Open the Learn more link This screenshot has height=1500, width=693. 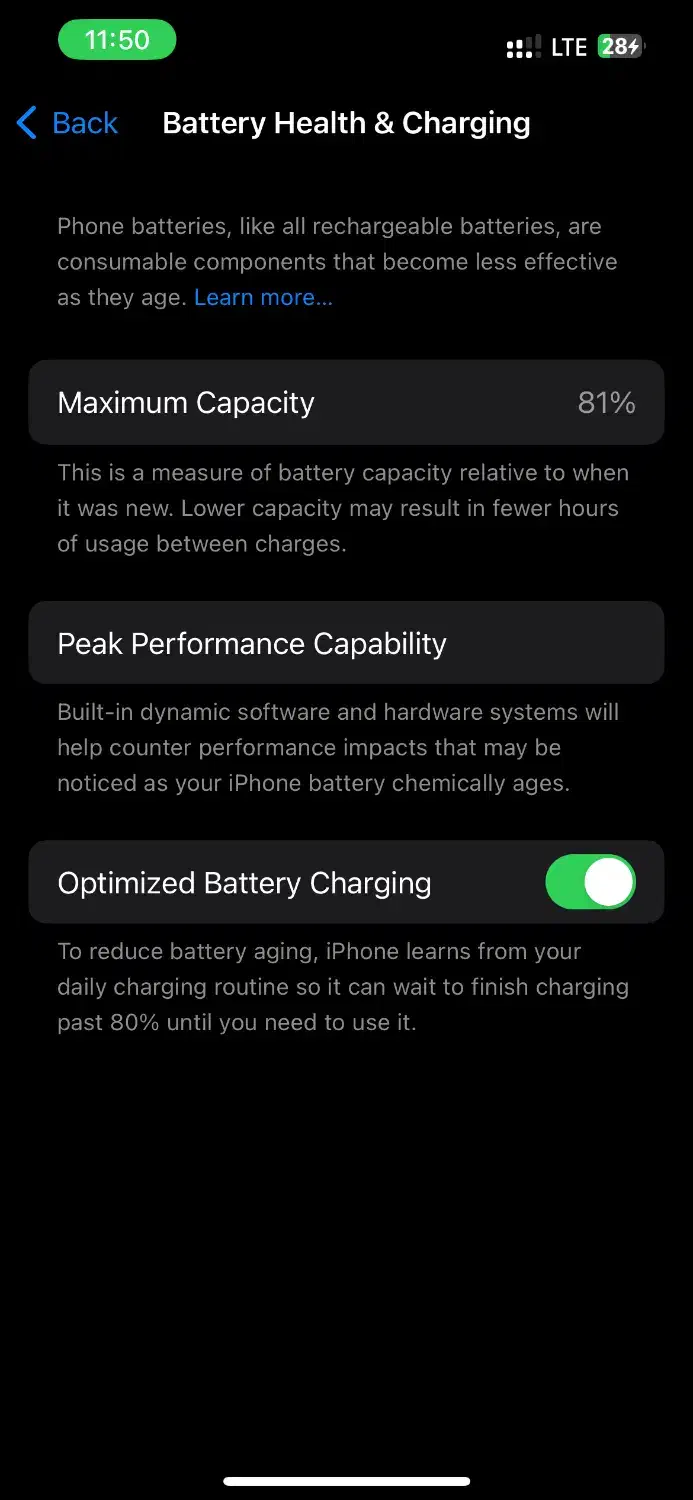point(263,298)
